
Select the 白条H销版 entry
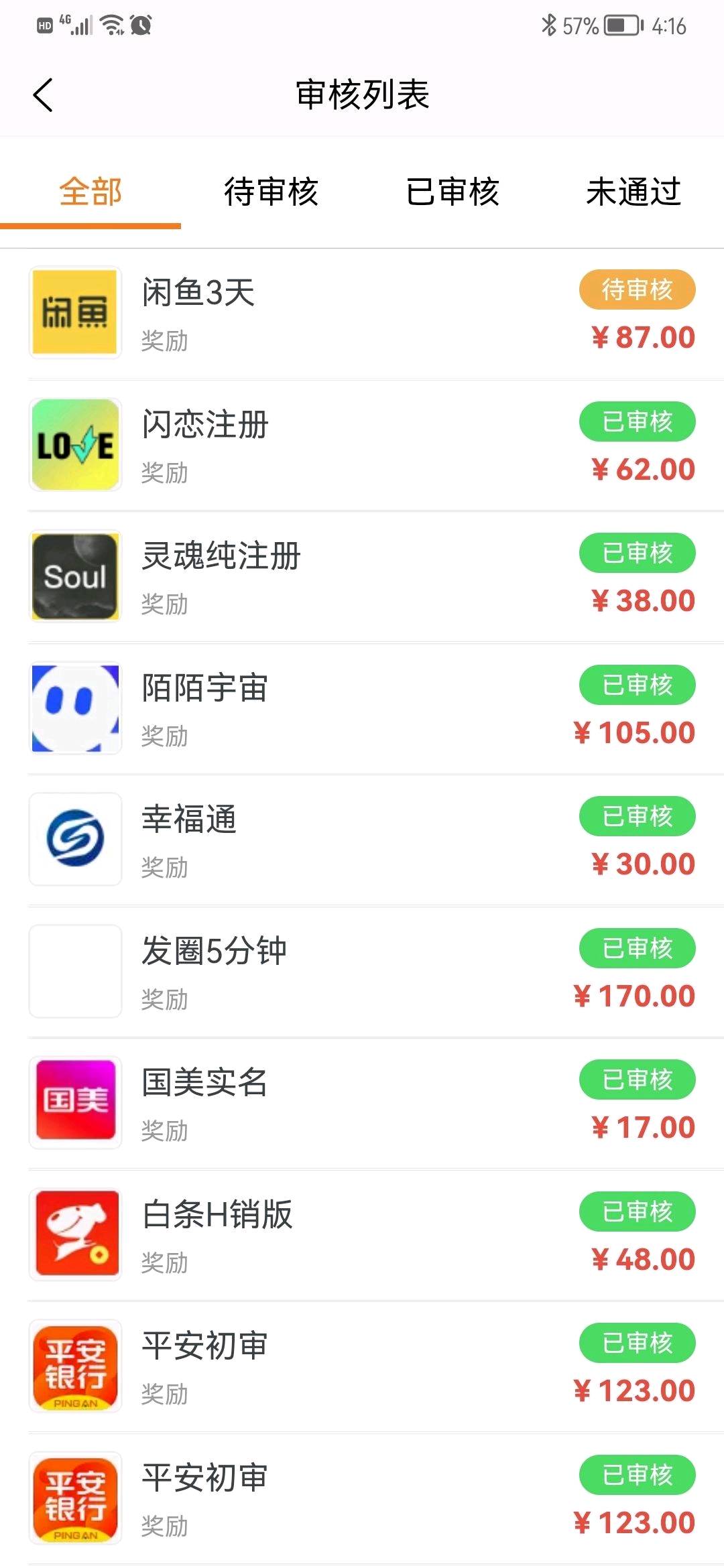(362, 1235)
